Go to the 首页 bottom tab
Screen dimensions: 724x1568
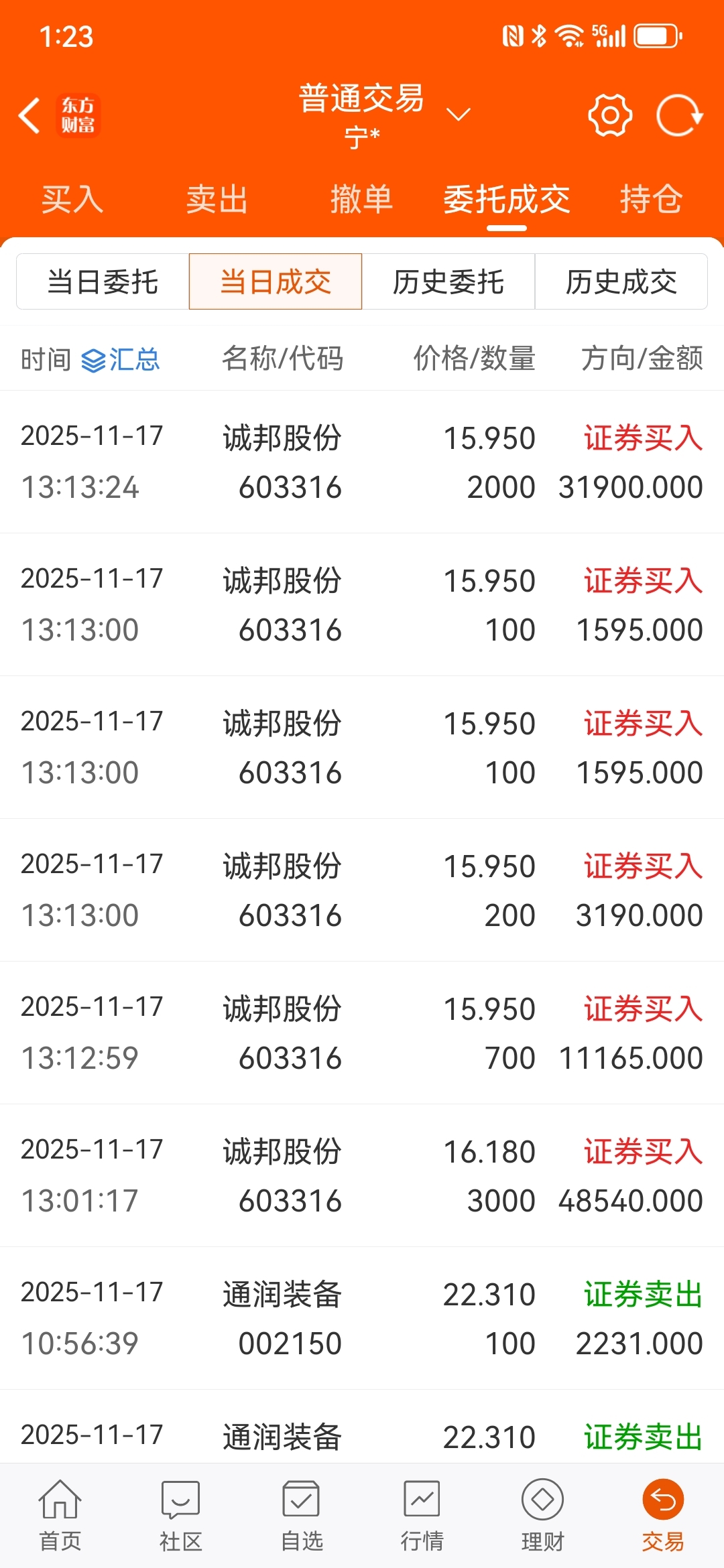[60, 1516]
